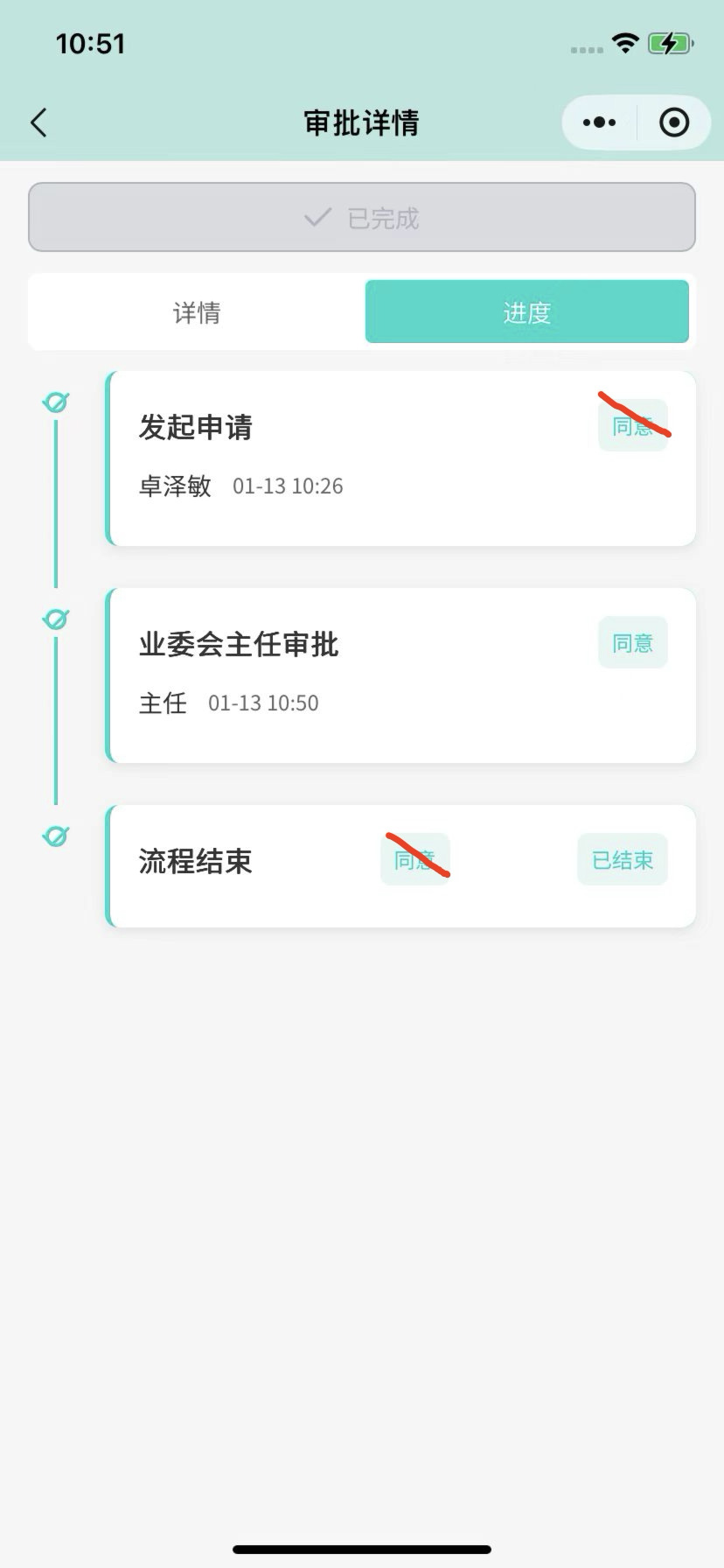Screen dimensions: 724x1568
Task: Go back from the 审批详情 page
Action: tap(39, 123)
